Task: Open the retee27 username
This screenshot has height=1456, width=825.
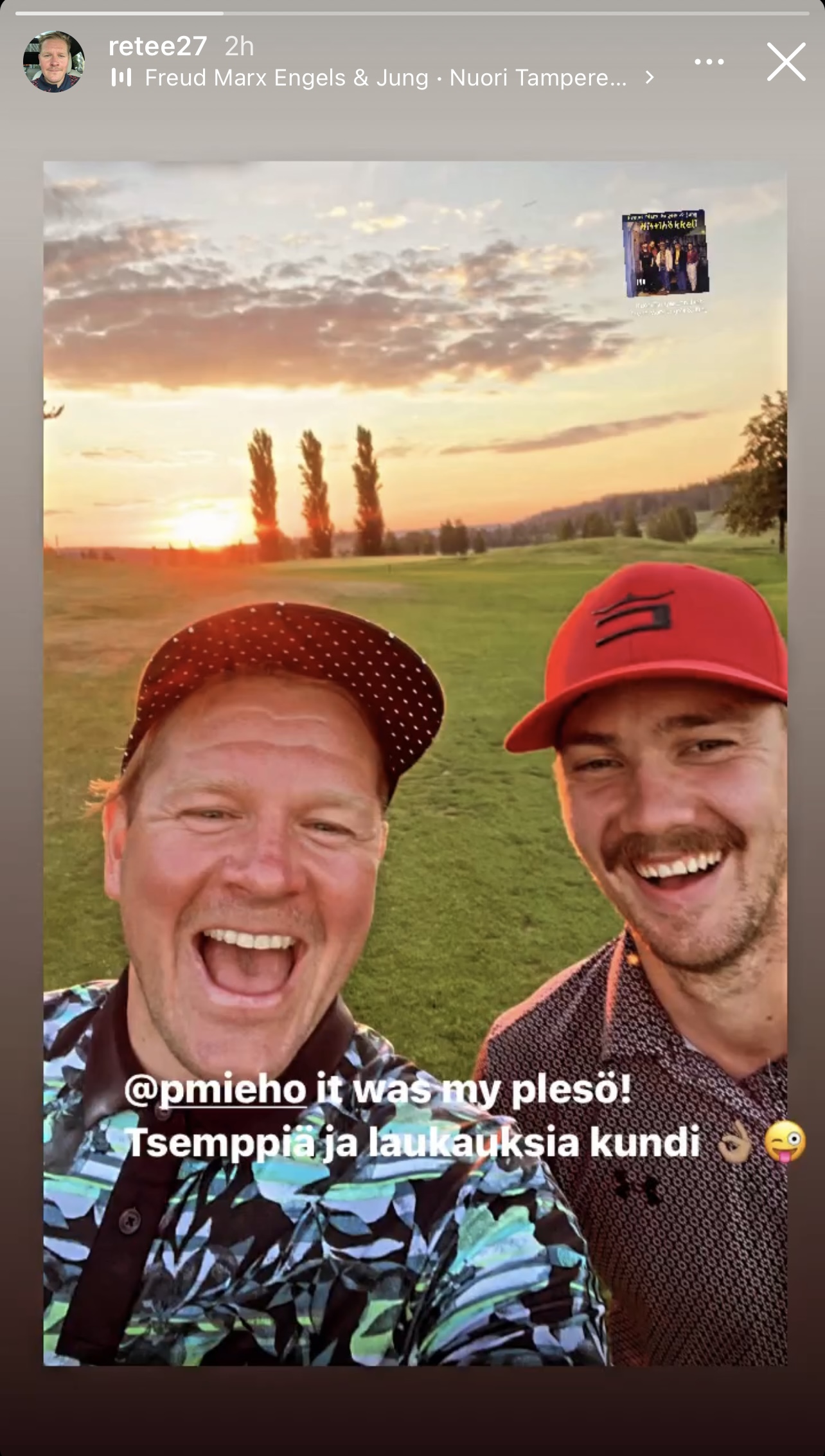Action: click(157, 46)
